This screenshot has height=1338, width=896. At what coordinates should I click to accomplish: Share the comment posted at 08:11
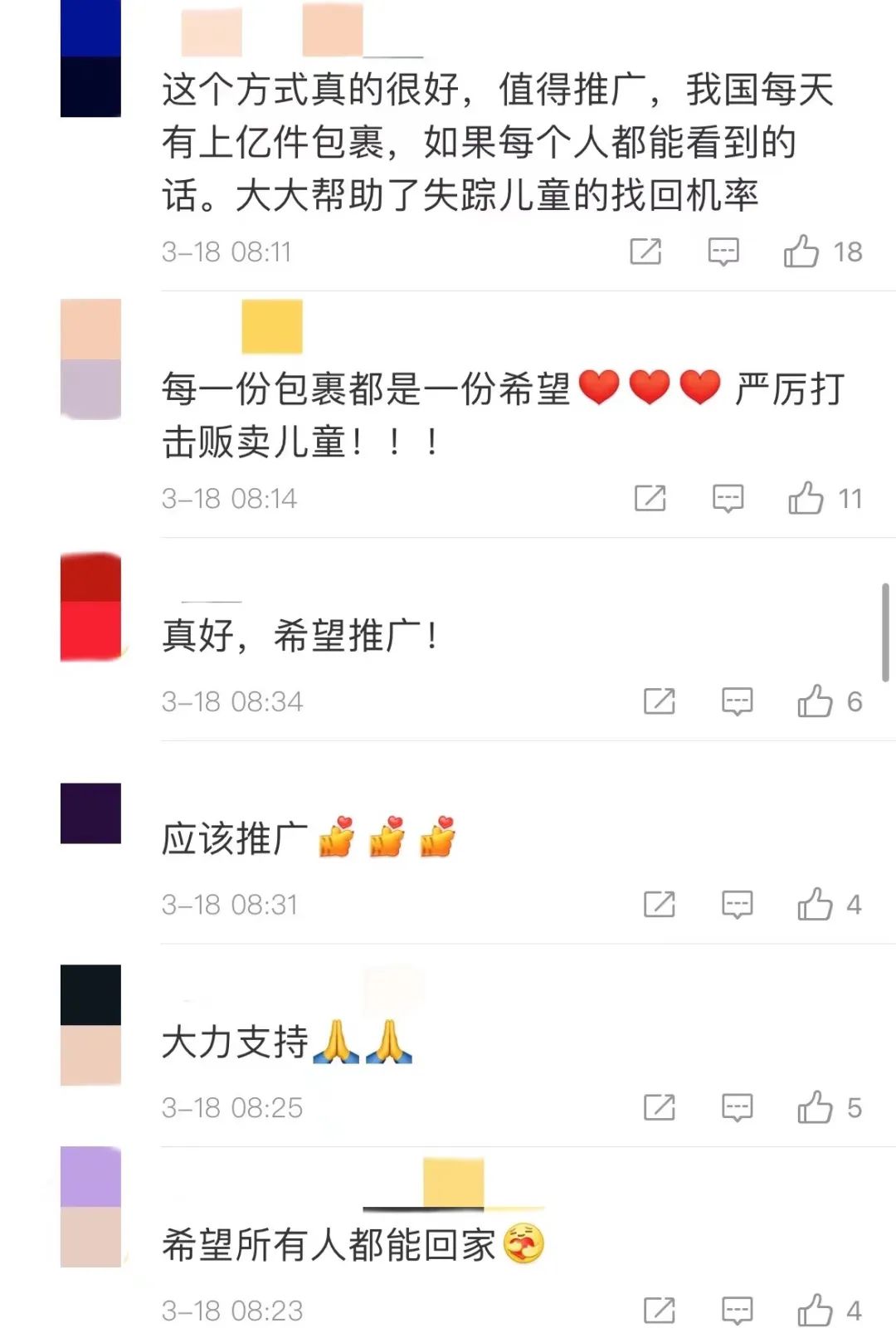(645, 251)
